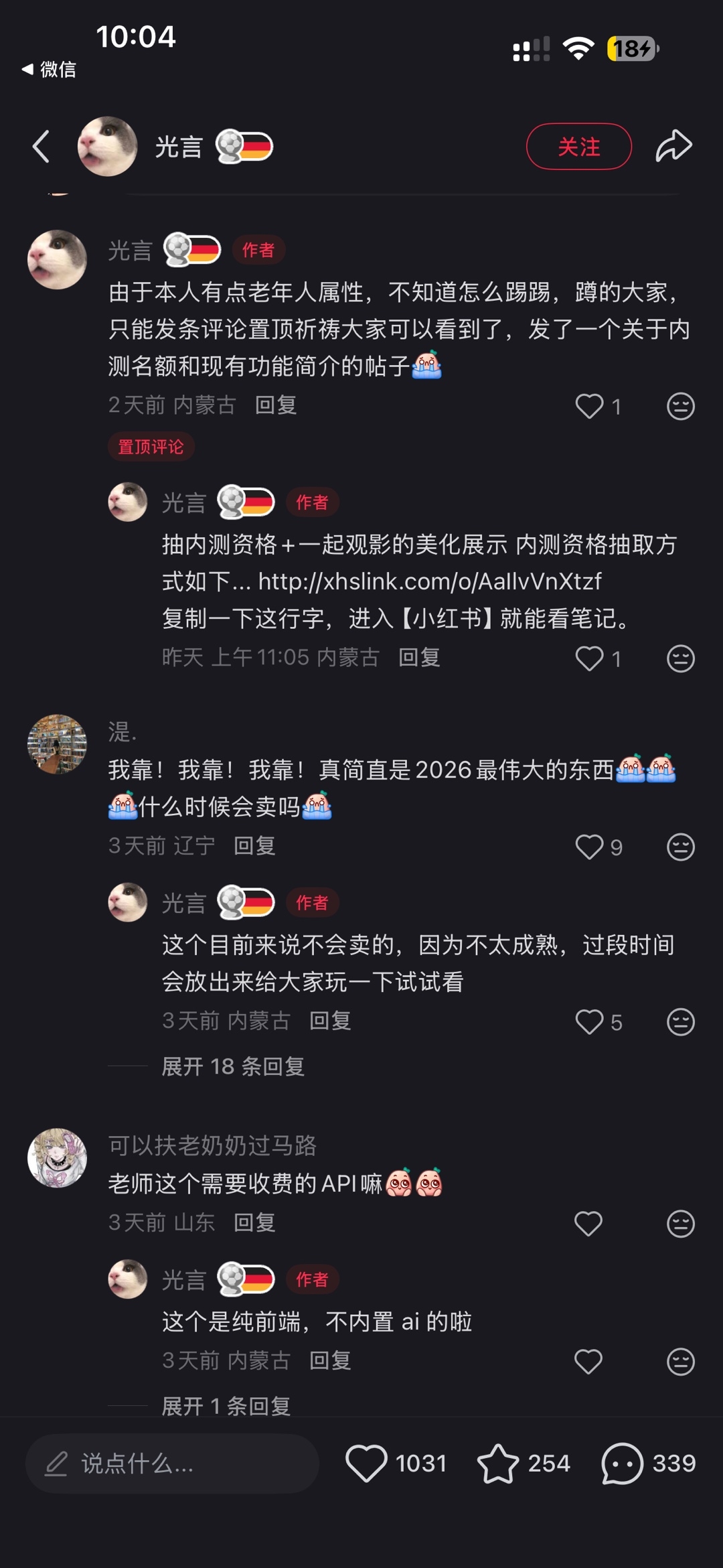Expand the 1 remaining reply
The image size is (723, 1568).
click(226, 1405)
